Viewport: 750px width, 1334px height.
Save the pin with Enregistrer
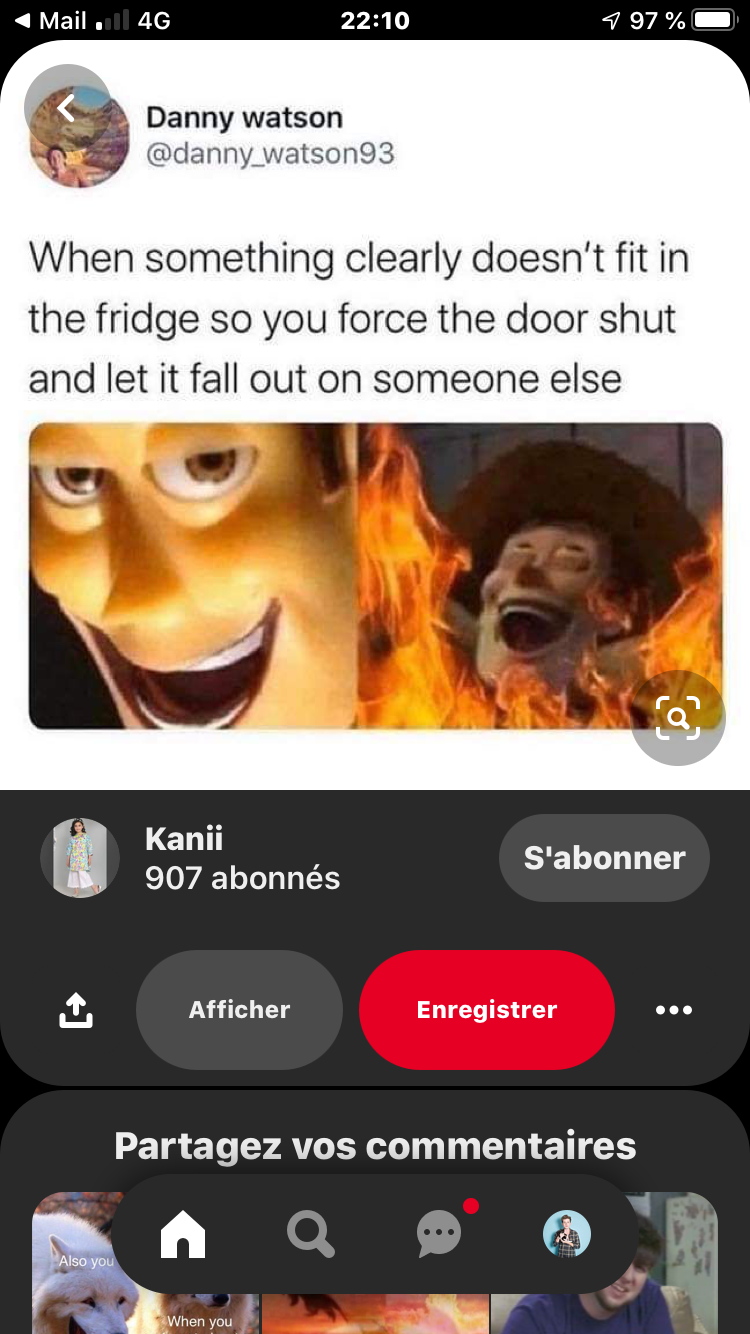click(x=487, y=1010)
